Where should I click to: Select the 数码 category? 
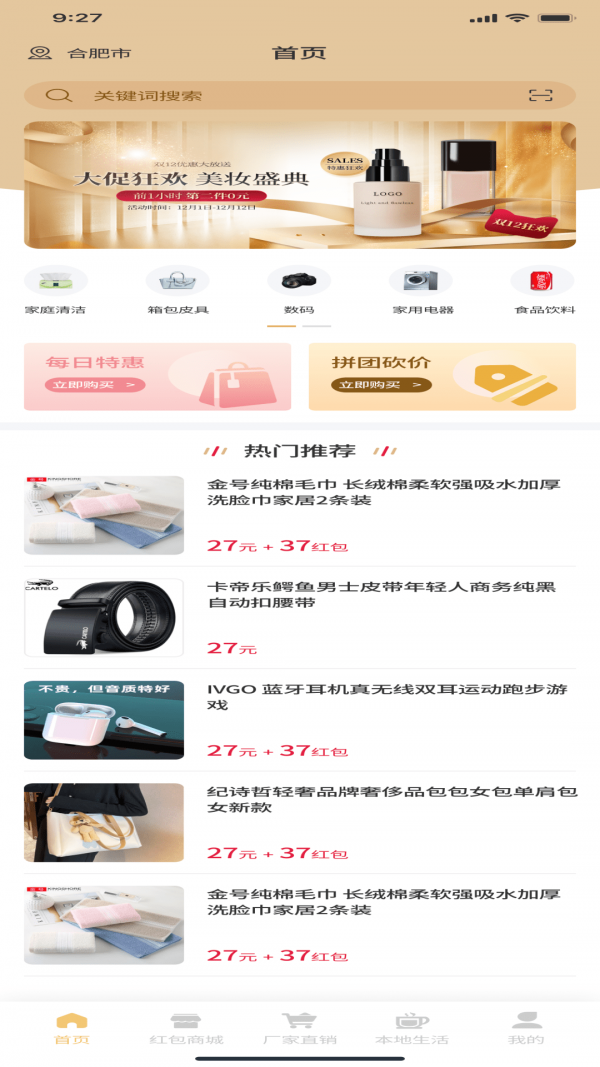pos(299,290)
